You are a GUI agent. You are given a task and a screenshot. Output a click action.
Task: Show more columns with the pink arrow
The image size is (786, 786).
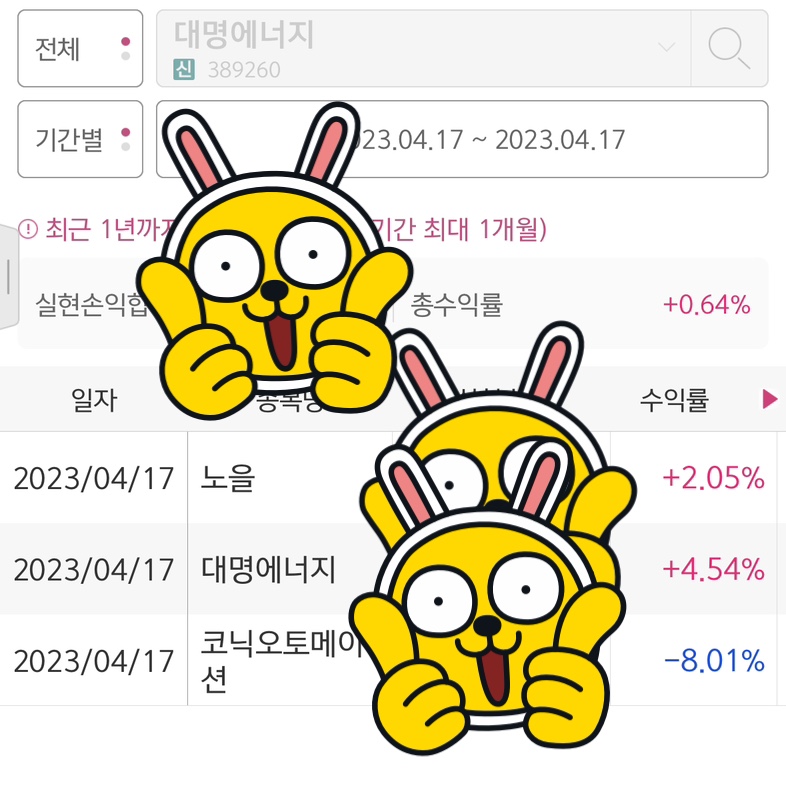click(x=769, y=400)
